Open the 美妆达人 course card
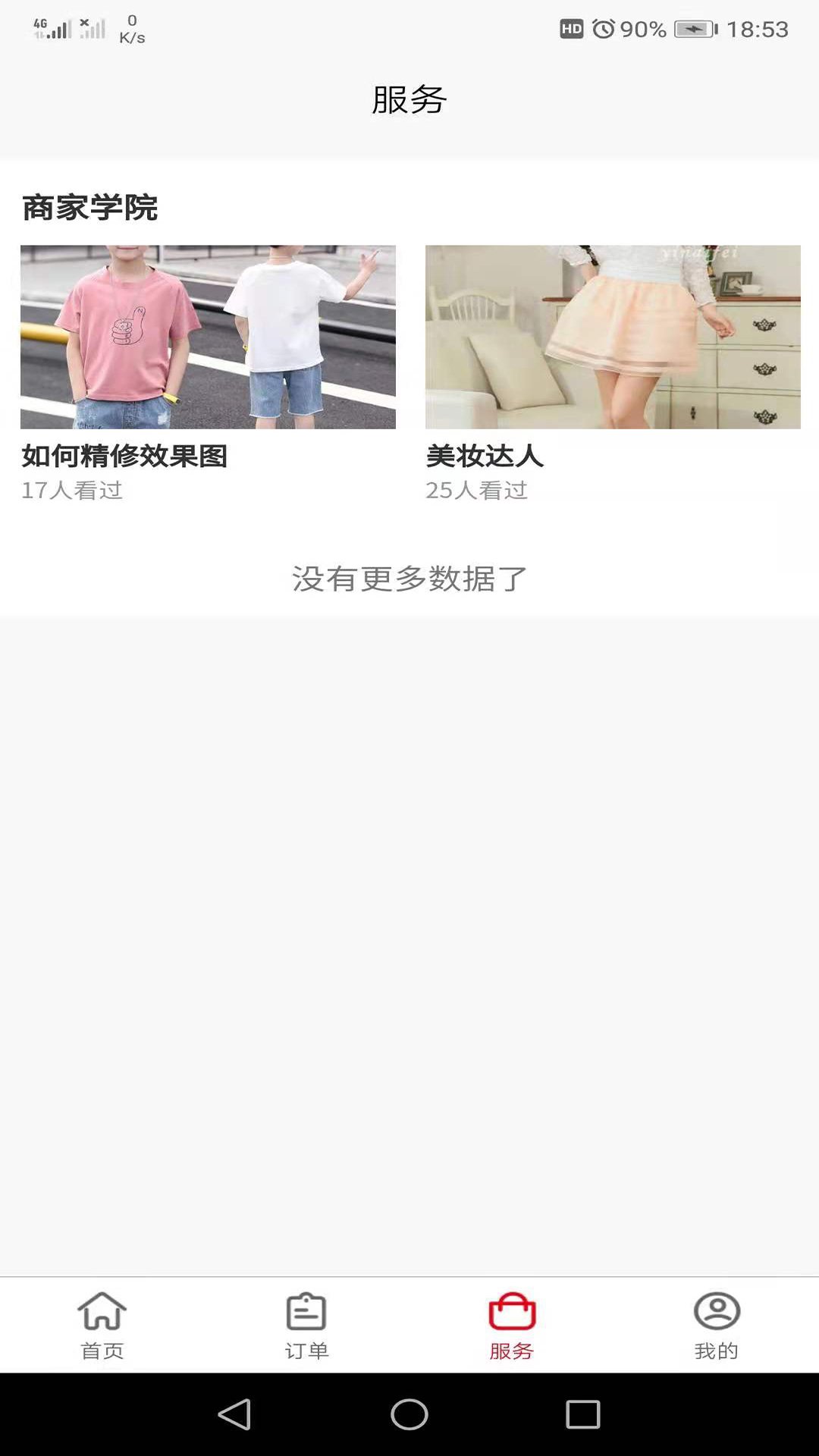 613,373
